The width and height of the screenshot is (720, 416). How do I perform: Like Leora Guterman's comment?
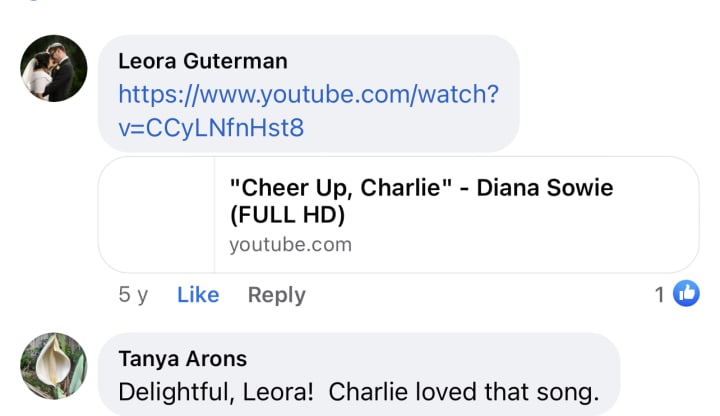point(198,295)
